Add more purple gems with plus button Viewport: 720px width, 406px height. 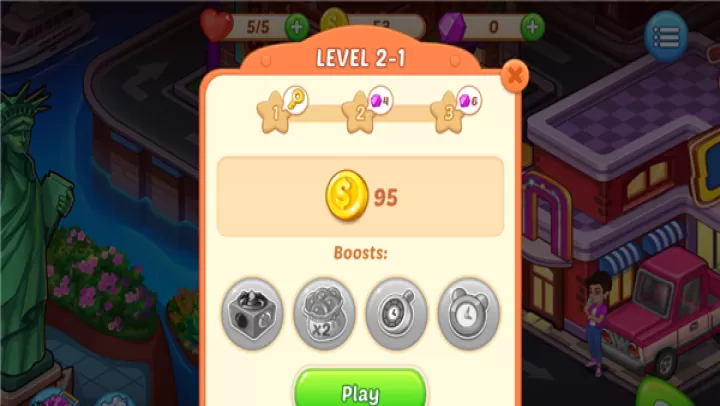tap(533, 25)
